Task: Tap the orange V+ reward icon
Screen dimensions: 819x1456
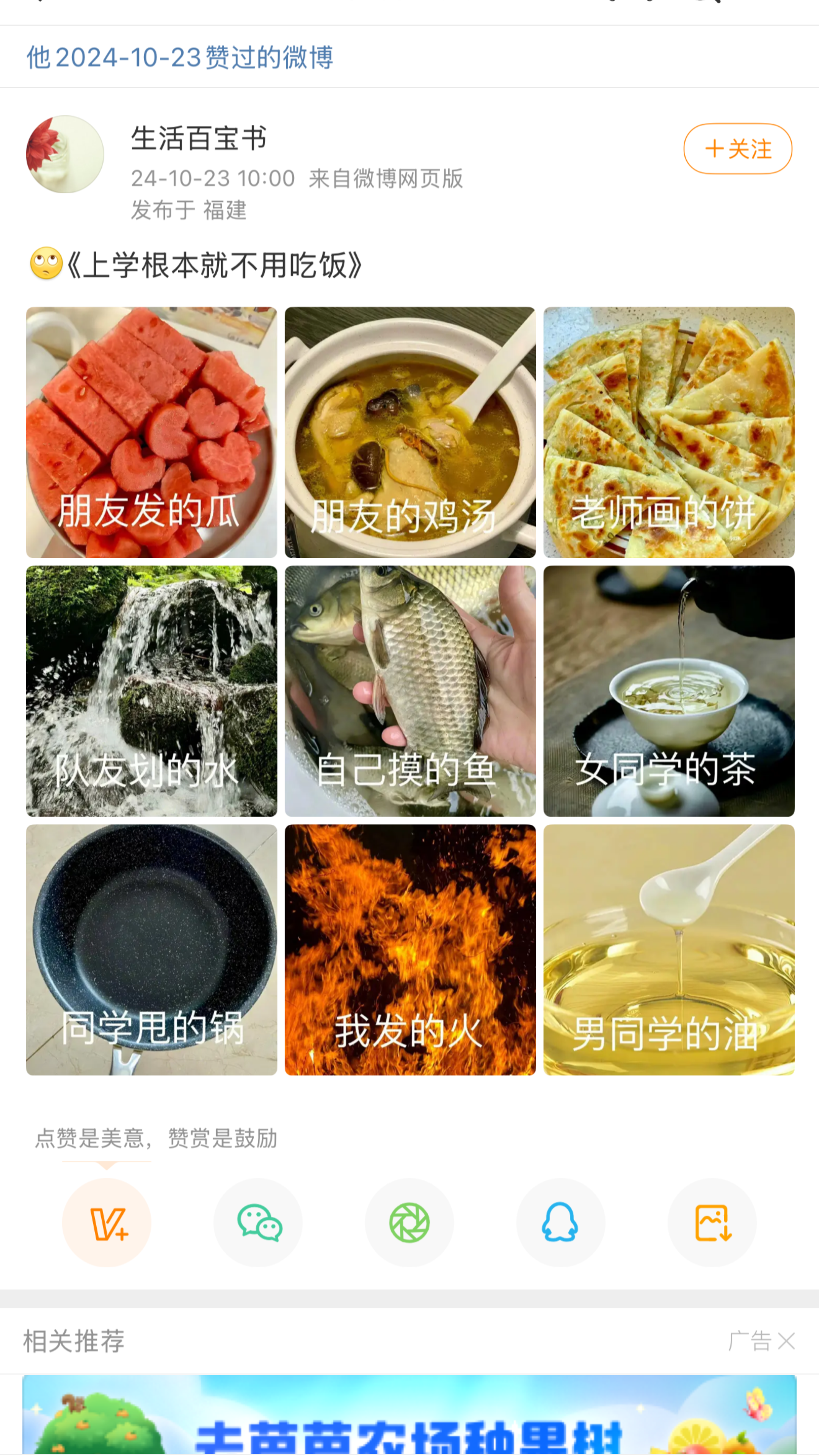Action: [x=107, y=1222]
